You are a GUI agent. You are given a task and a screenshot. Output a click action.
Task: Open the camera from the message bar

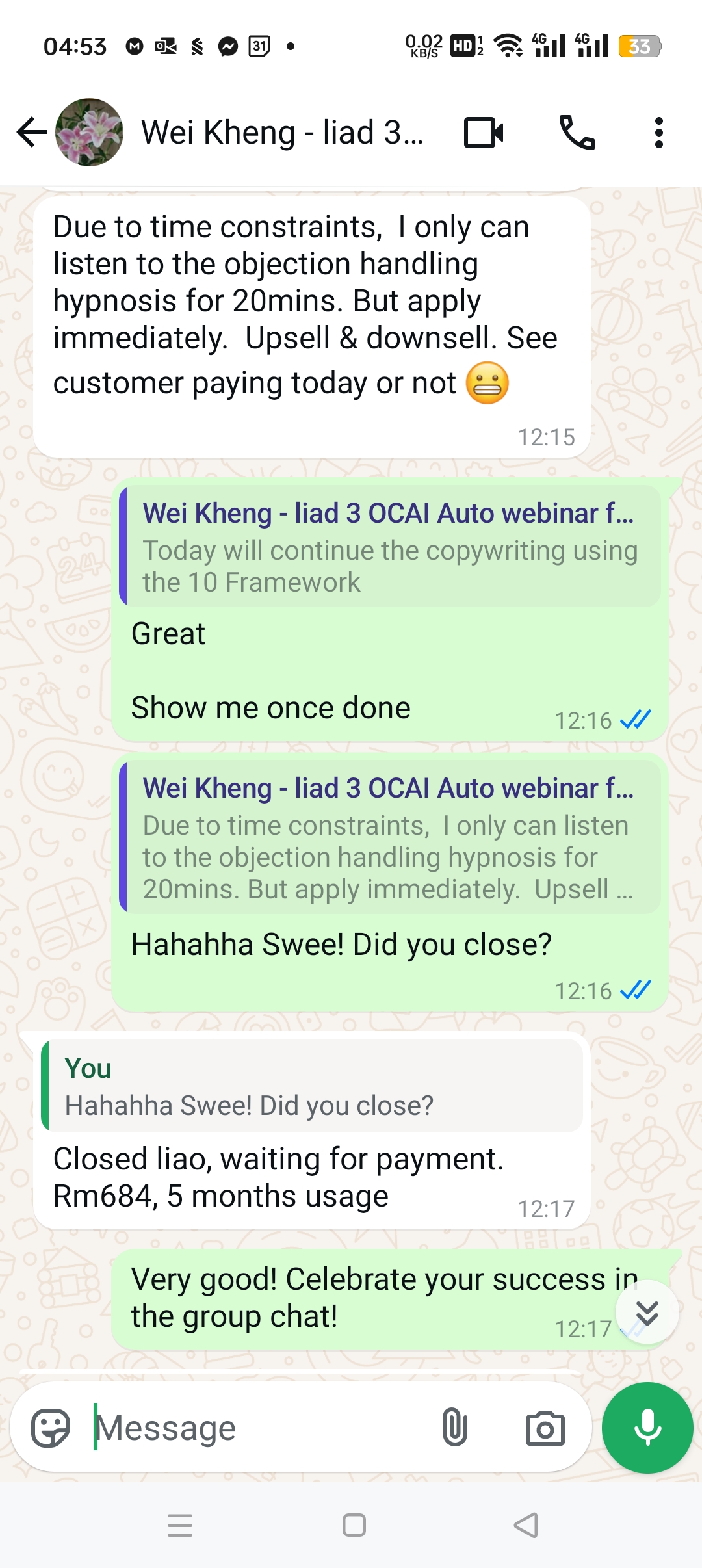(545, 1428)
